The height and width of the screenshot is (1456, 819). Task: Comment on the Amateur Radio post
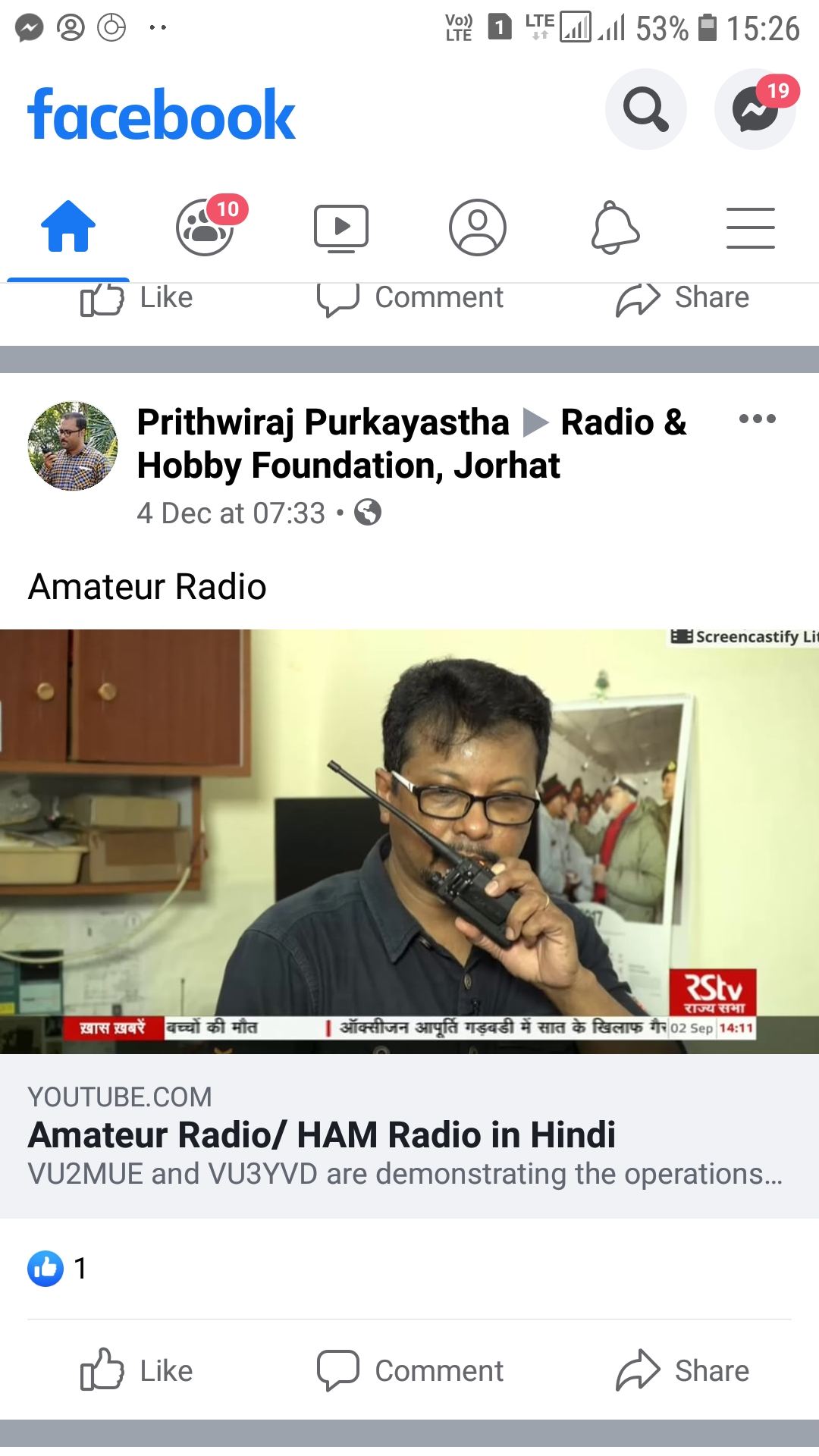410,1370
